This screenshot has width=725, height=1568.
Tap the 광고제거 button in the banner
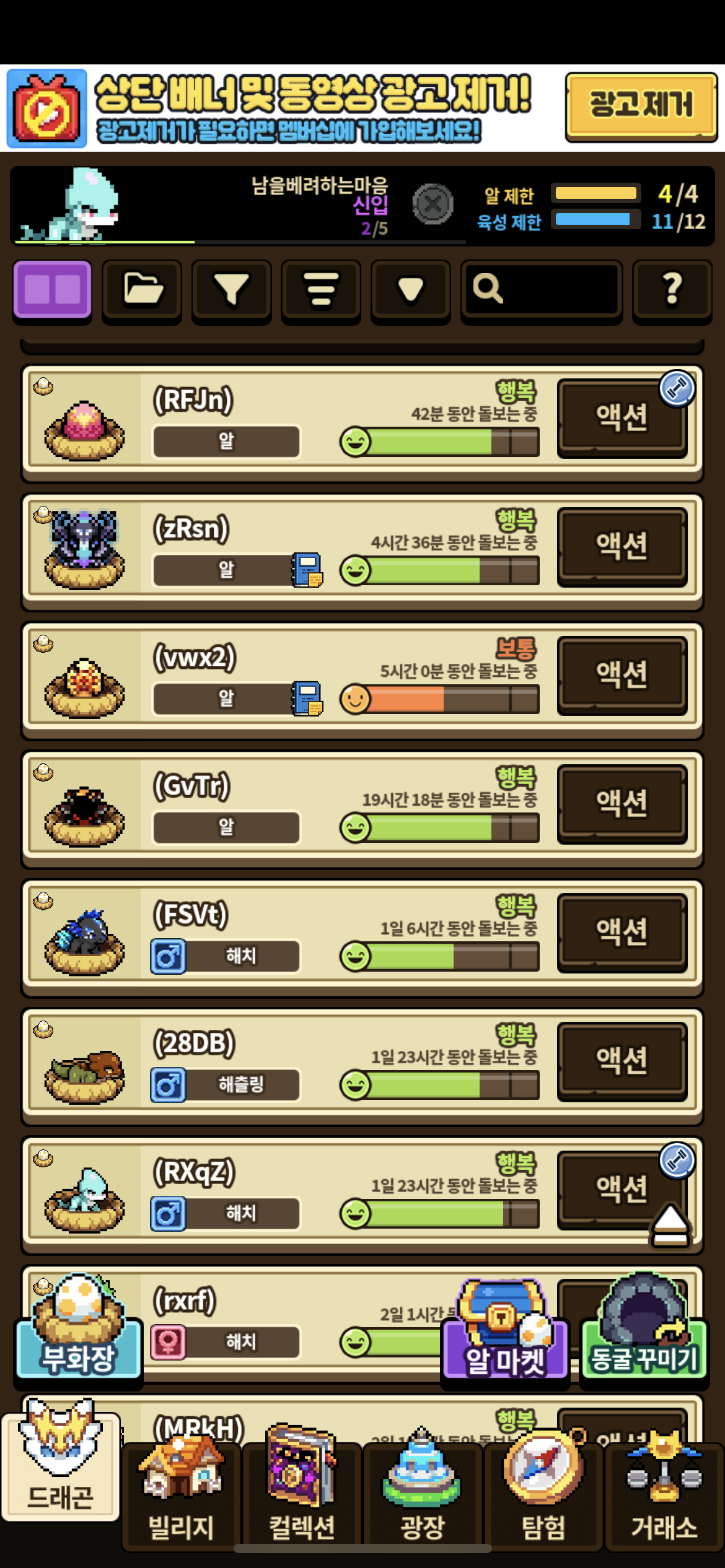641,107
